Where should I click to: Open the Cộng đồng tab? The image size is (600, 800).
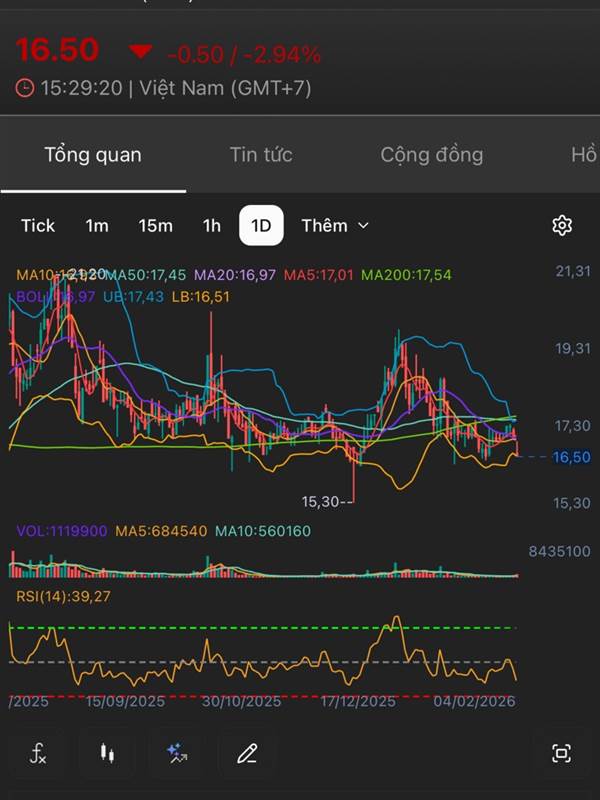[431, 155]
